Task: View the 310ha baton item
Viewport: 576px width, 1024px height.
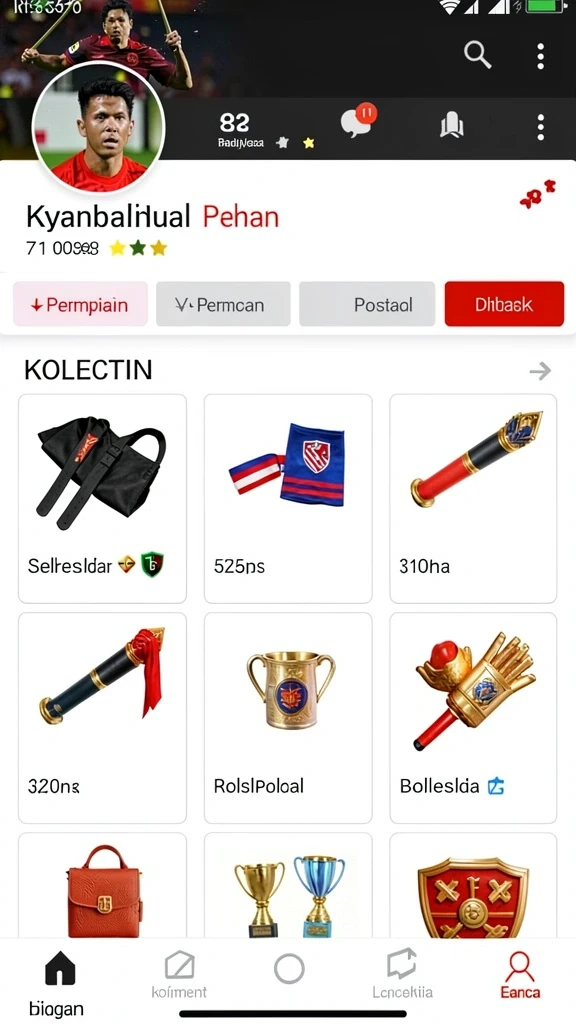Action: [x=473, y=499]
